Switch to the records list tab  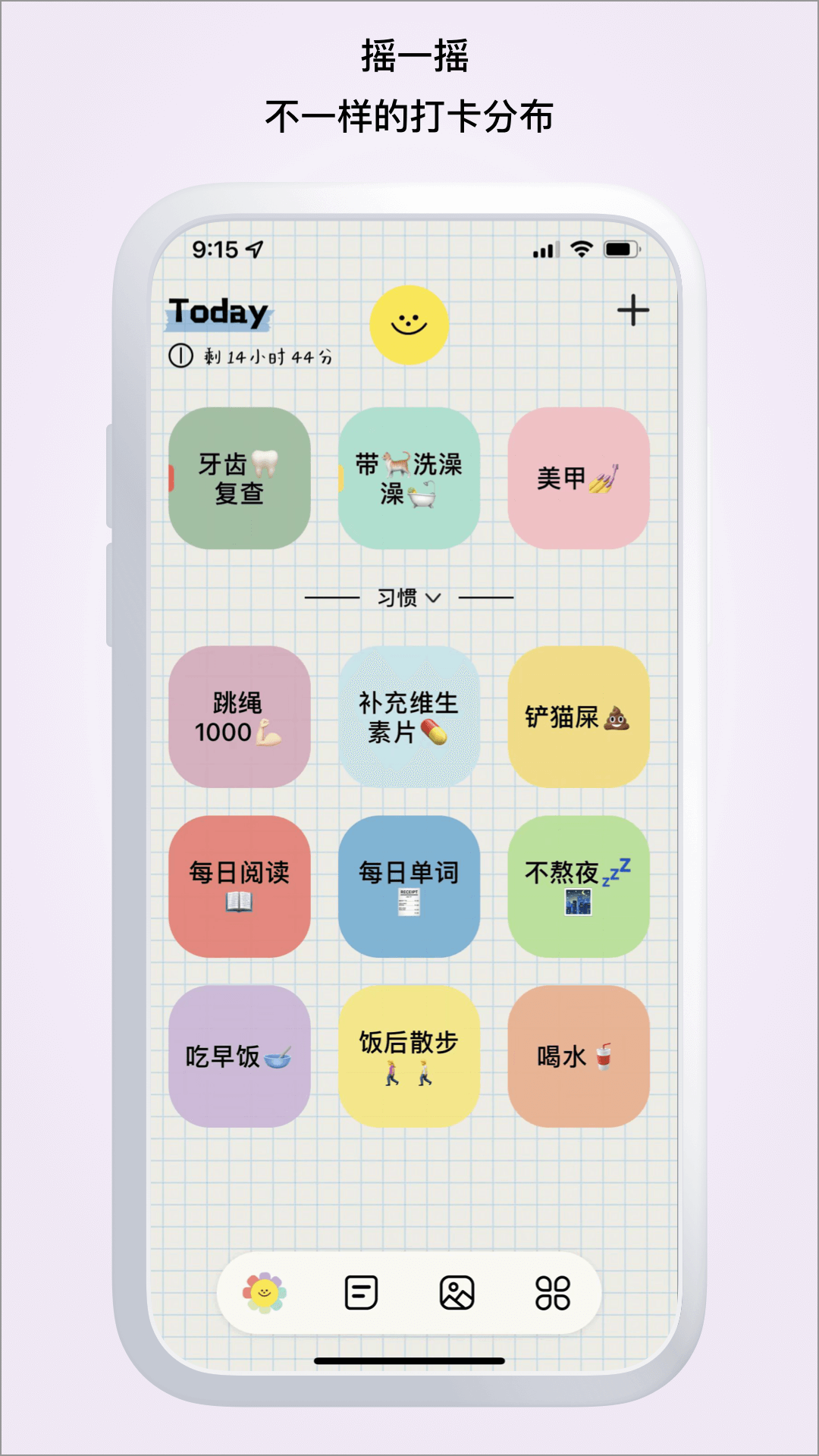point(362,1292)
